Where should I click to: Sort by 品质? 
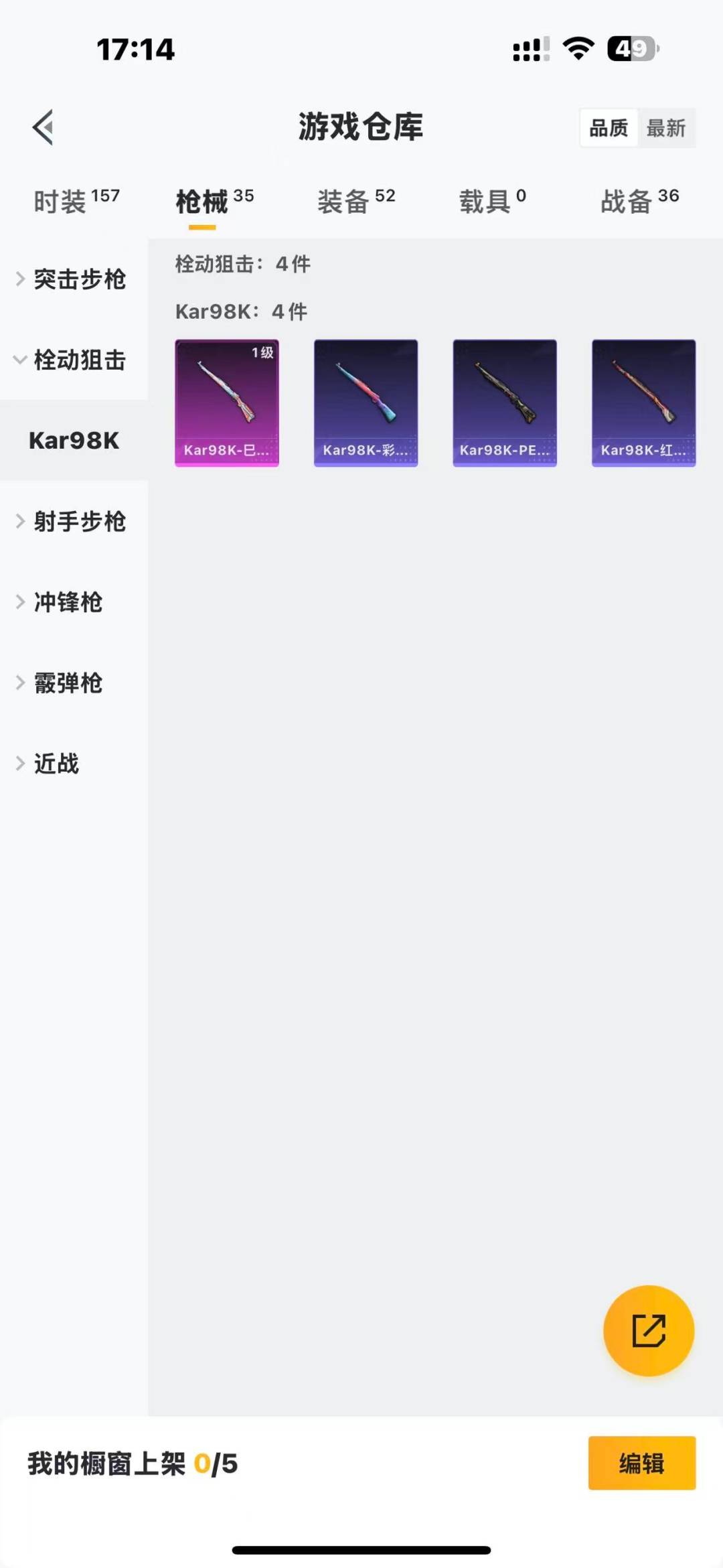pos(609,128)
